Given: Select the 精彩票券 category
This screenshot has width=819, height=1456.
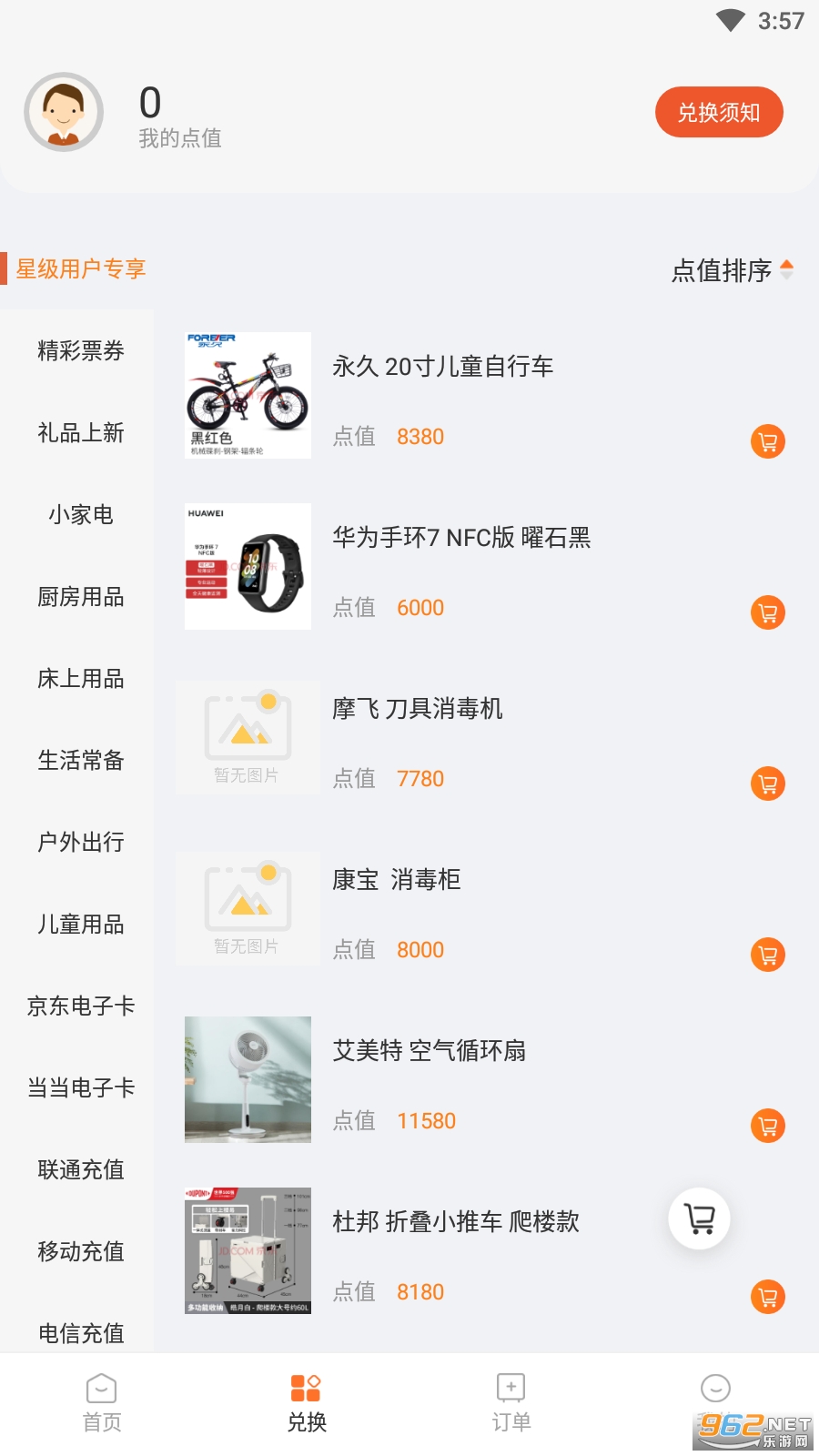Looking at the screenshot, I should click(x=80, y=351).
